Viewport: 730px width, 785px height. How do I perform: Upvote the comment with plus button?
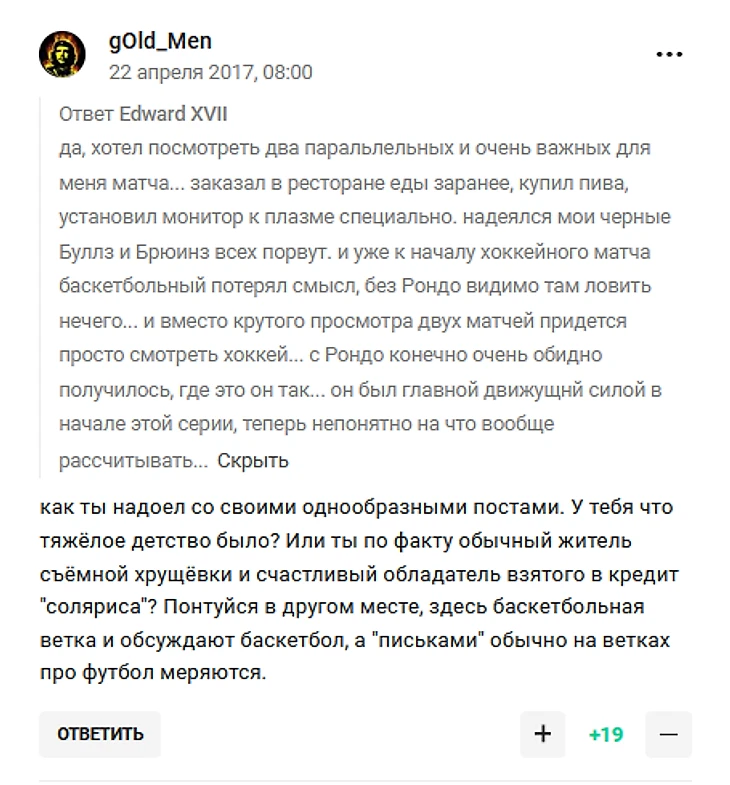[543, 734]
